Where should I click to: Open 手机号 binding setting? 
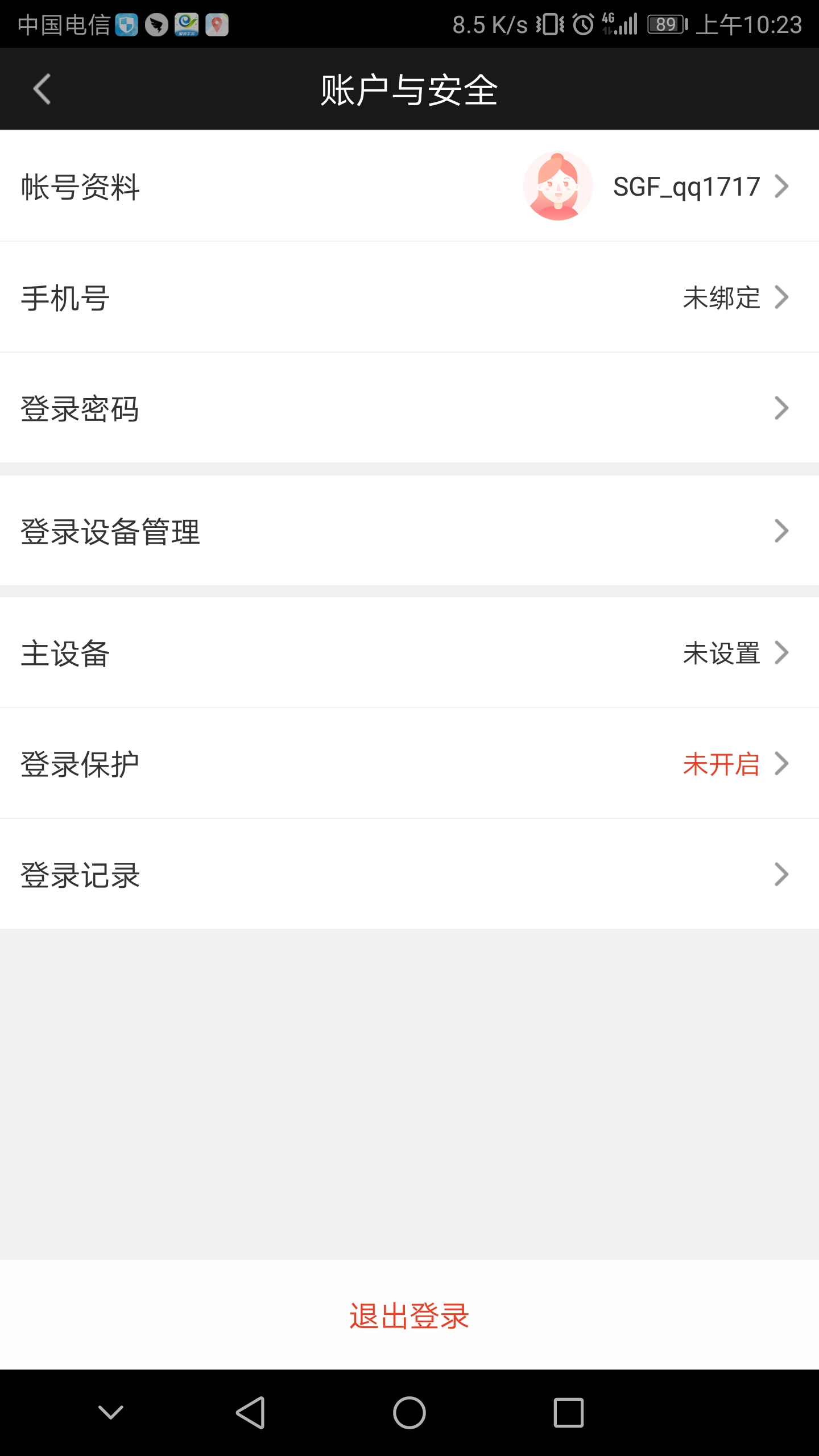pyautogui.click(x=409, y=297)
